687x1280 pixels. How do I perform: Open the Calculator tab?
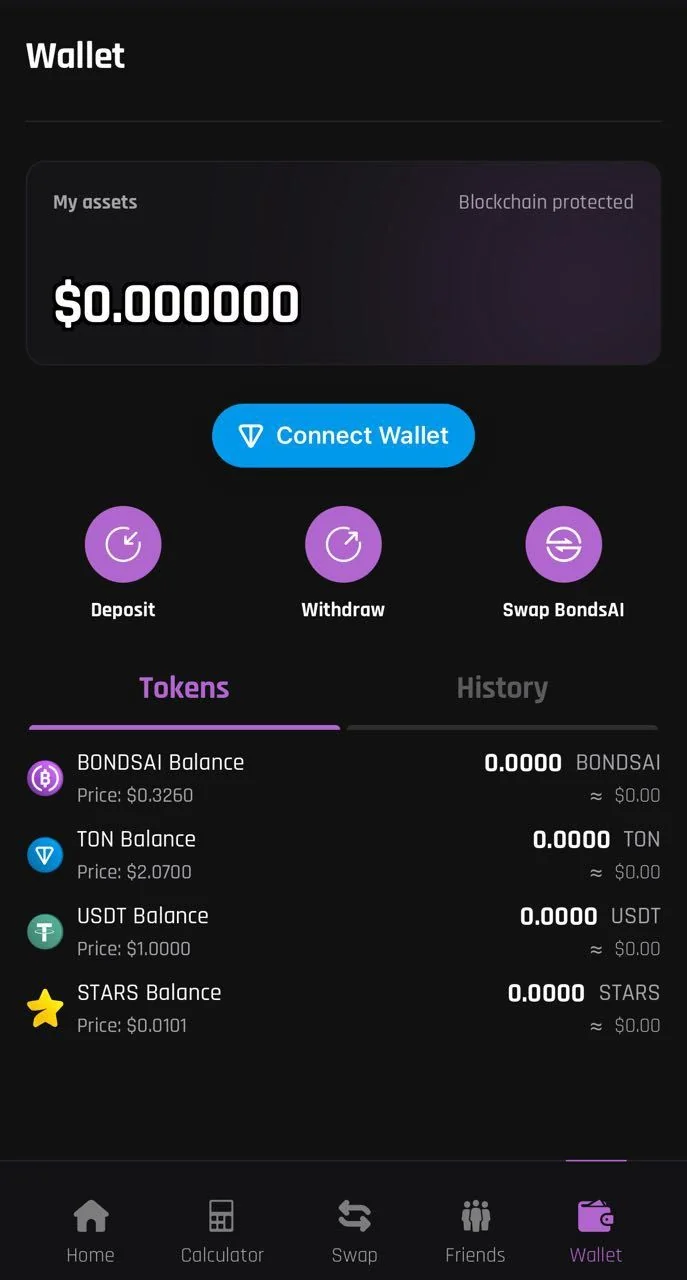222,1231
